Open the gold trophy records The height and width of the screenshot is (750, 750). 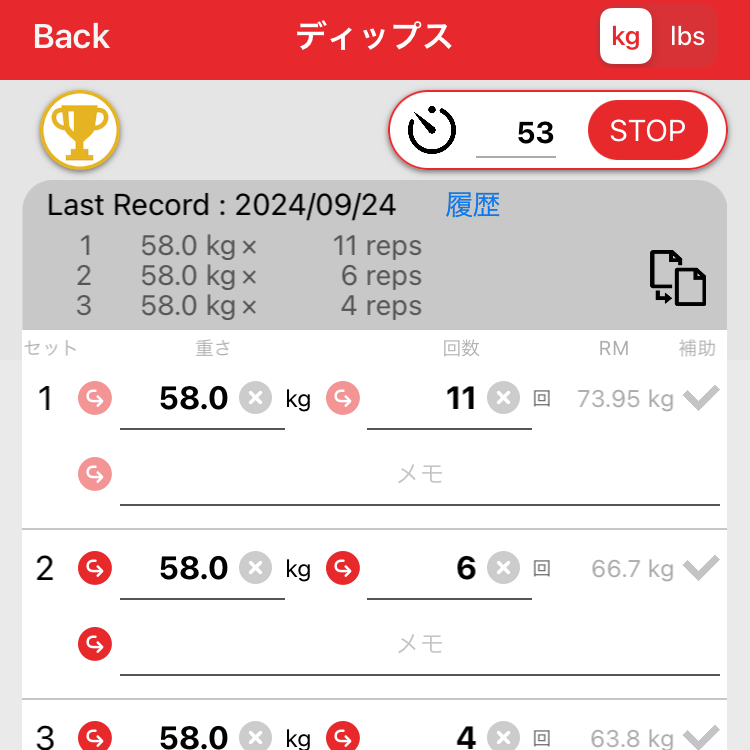point(80,130)
